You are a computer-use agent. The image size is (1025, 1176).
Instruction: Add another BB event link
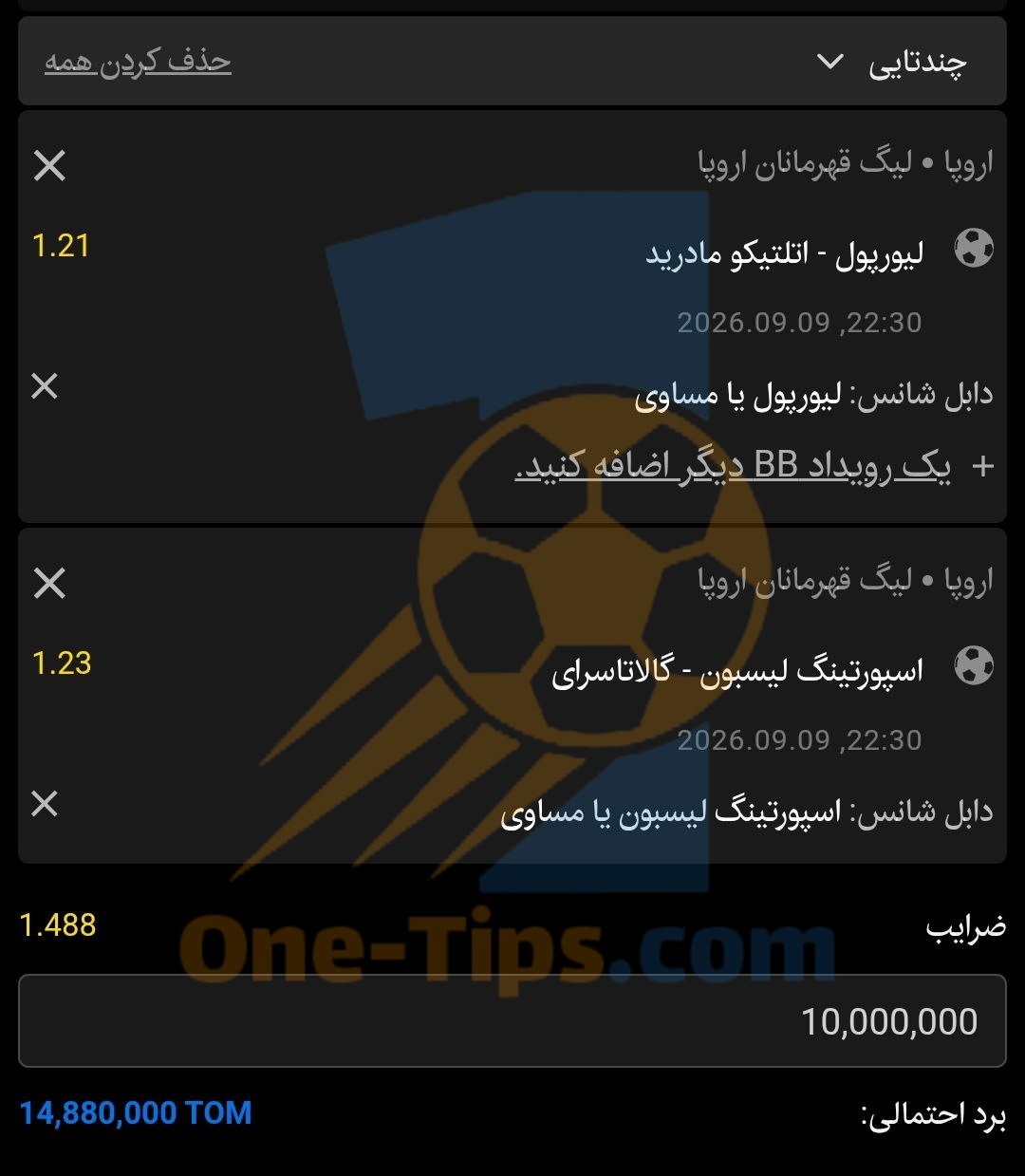pyautogui.click(x=733, y=466)
